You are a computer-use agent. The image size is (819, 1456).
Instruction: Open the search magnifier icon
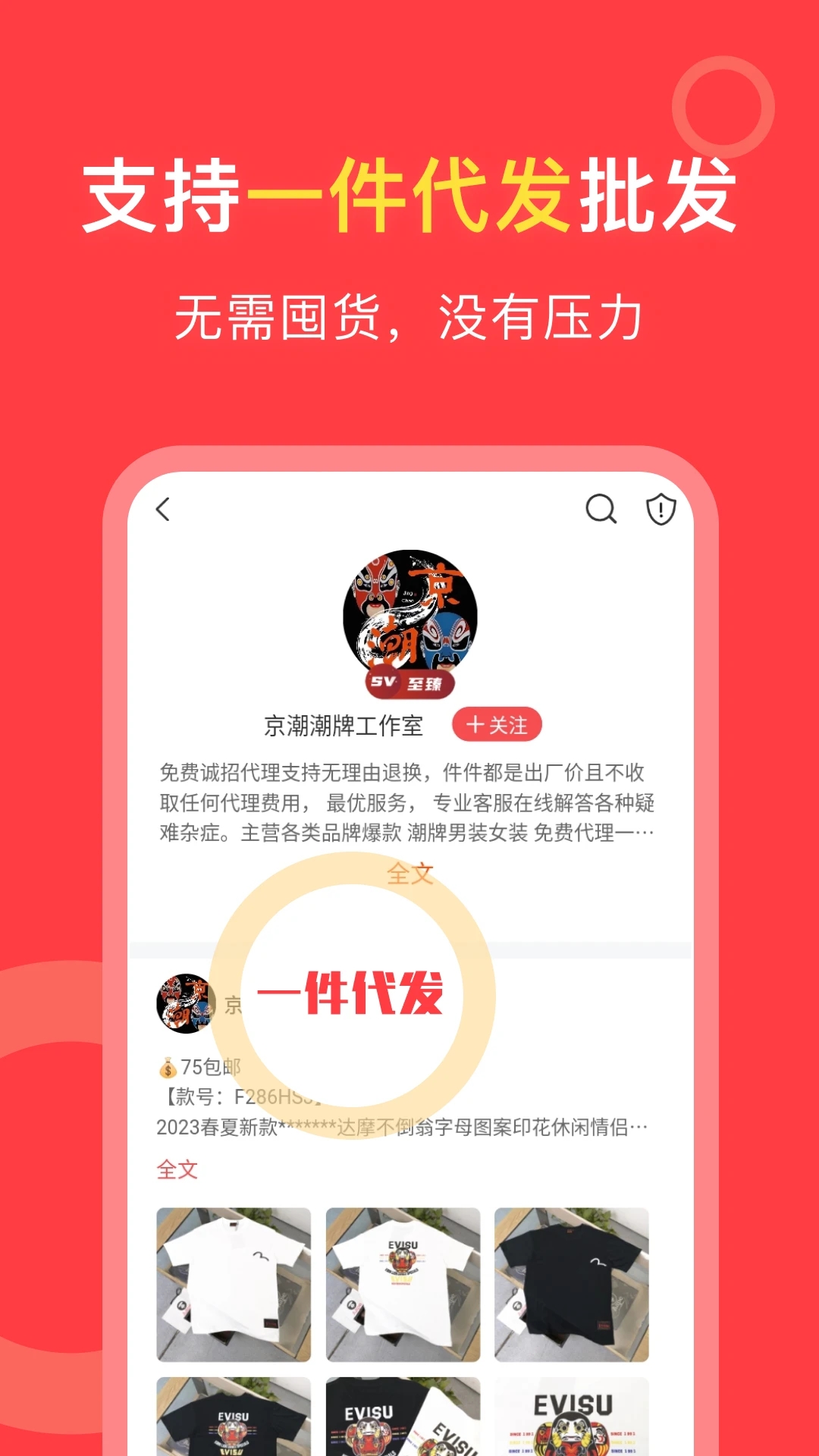[601, 510]
